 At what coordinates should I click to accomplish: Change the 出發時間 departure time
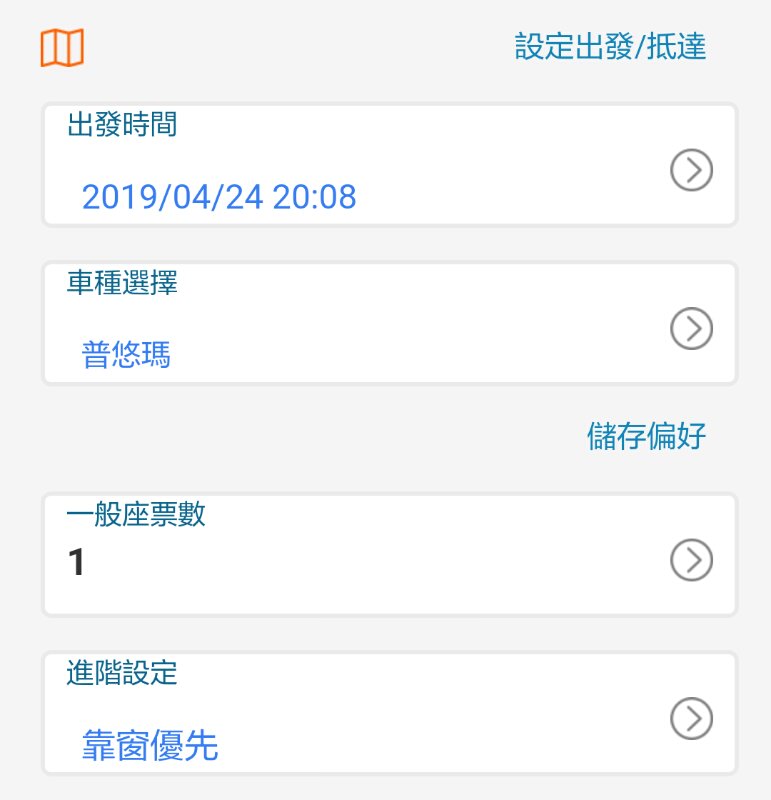[390, 165]
